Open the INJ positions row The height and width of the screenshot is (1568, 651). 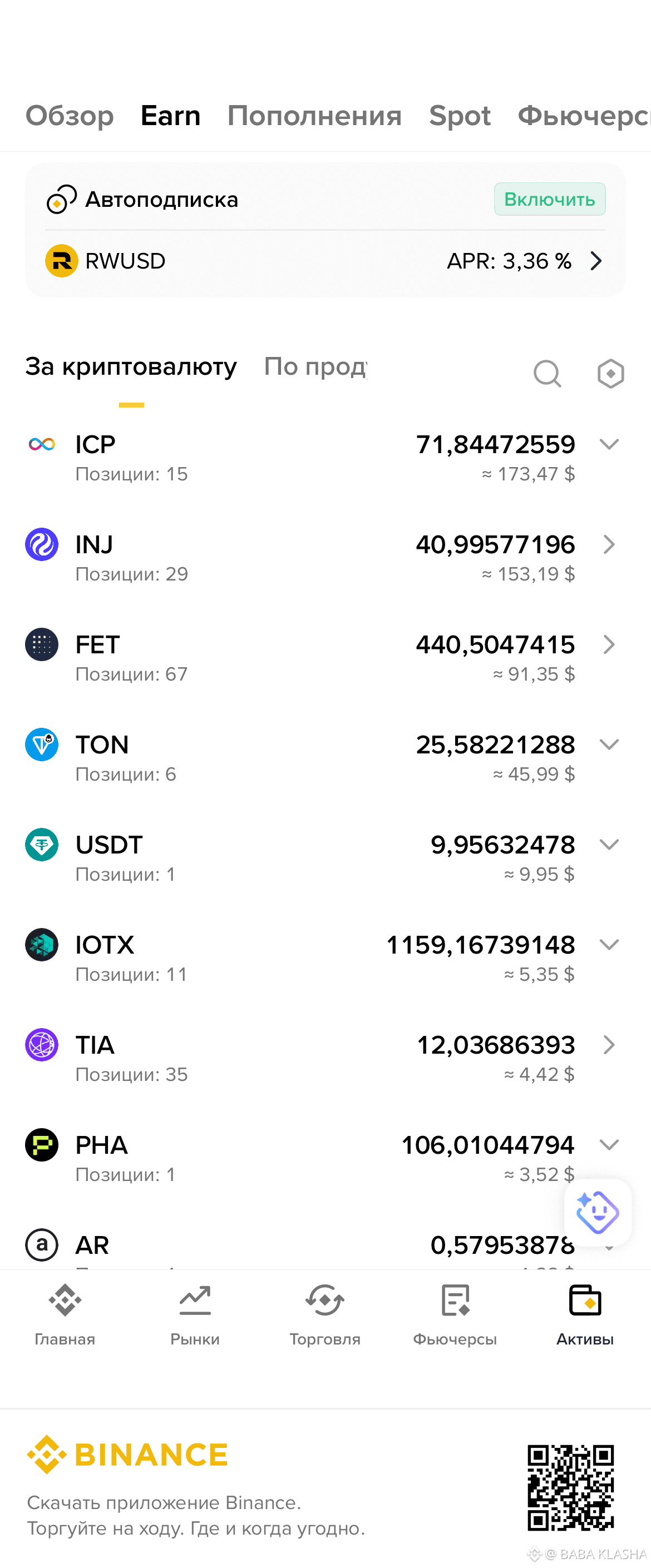click(325, 558)
